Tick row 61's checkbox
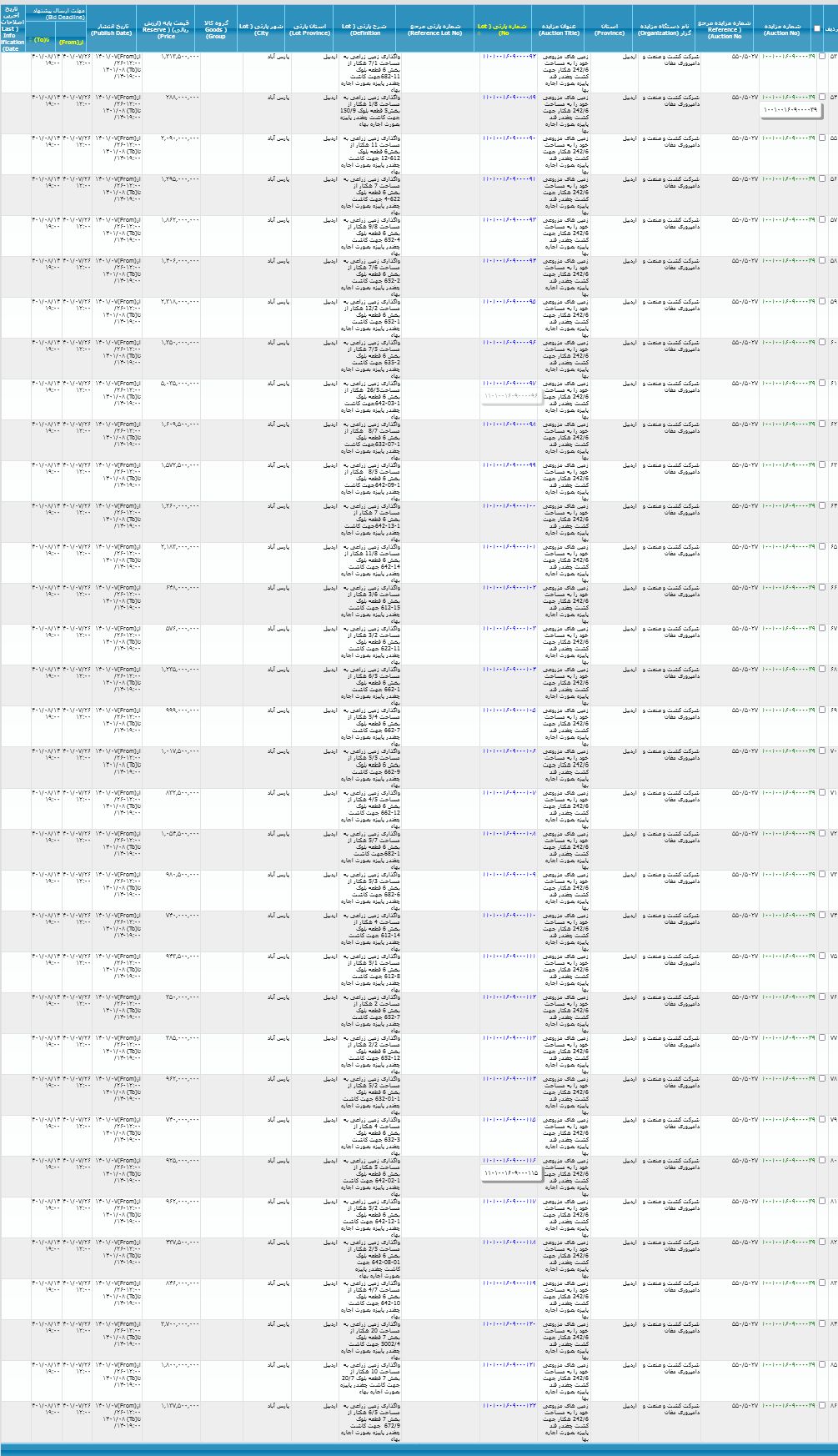 coord(822,383)
